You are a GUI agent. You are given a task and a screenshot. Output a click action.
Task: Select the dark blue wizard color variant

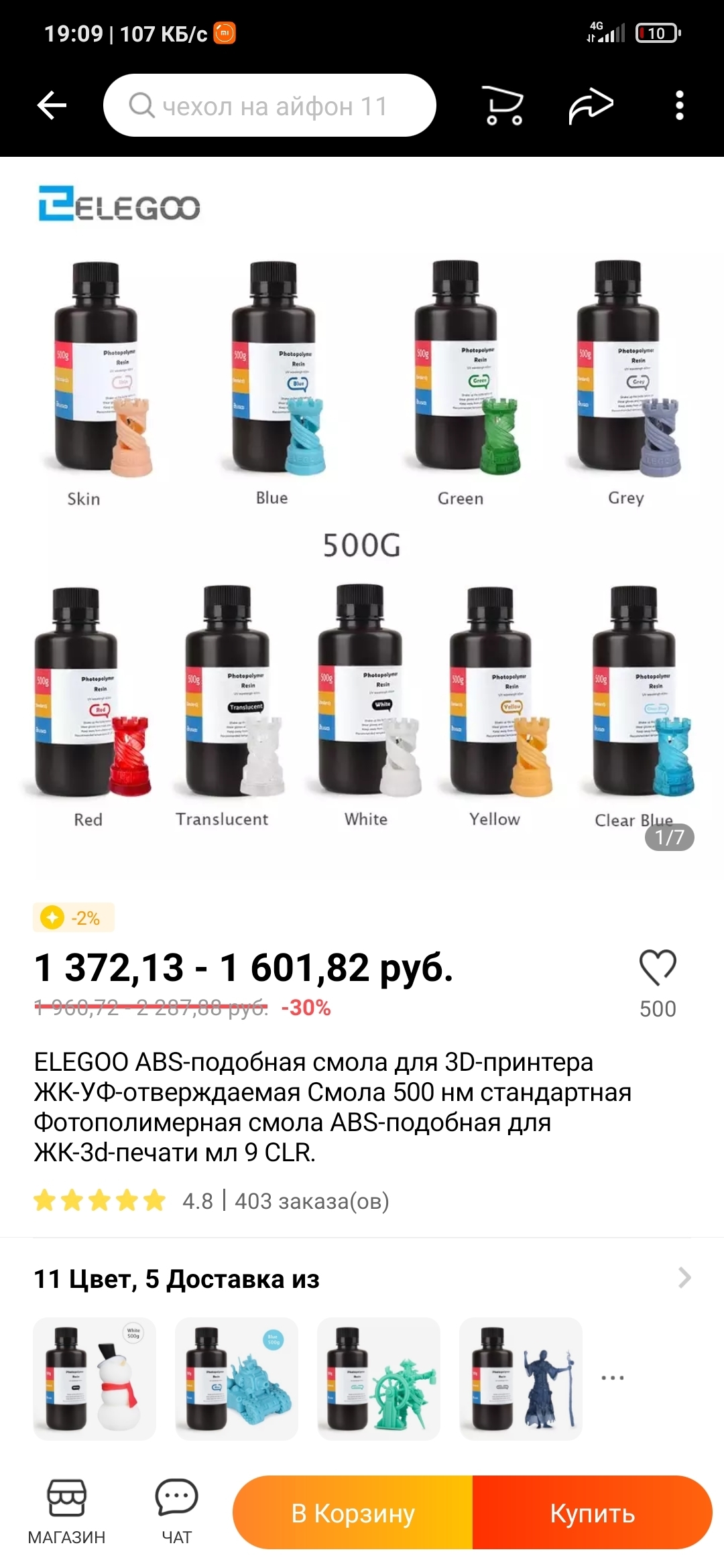(x=521, y=1378)
